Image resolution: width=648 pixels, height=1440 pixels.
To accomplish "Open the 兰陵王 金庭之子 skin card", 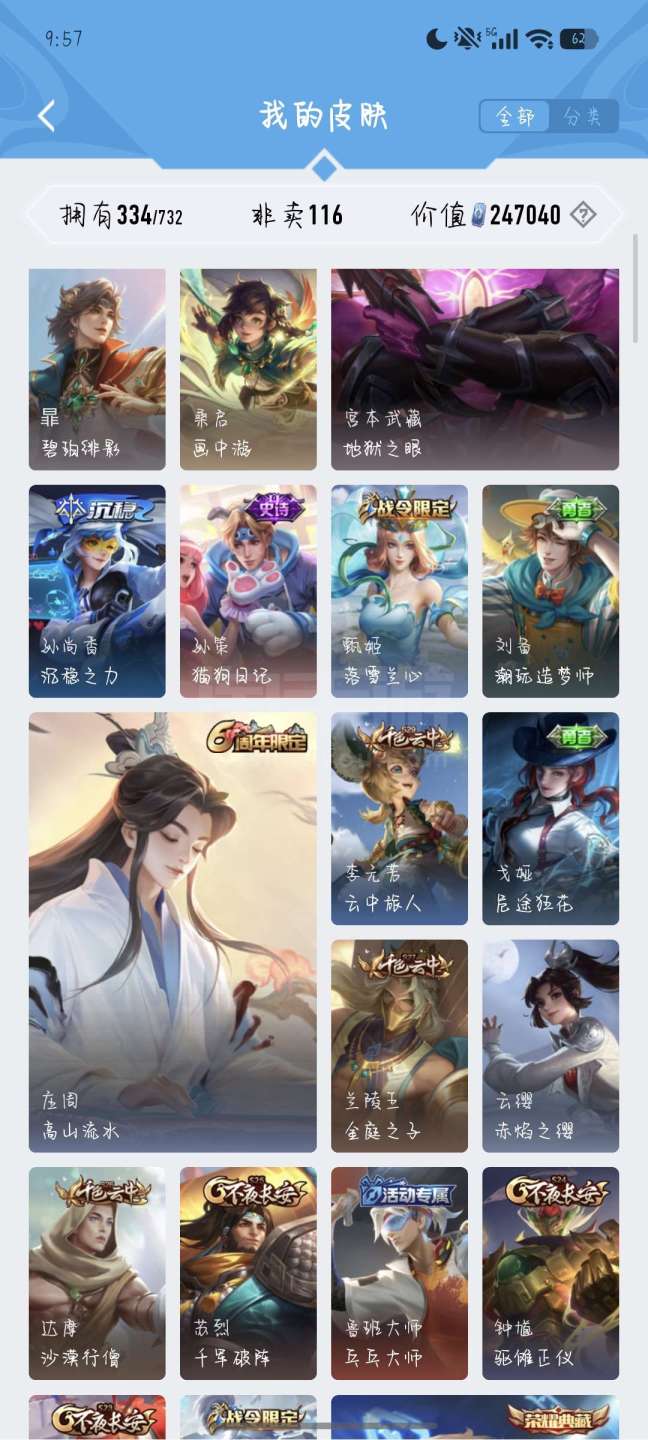I will pos(399,1046).
